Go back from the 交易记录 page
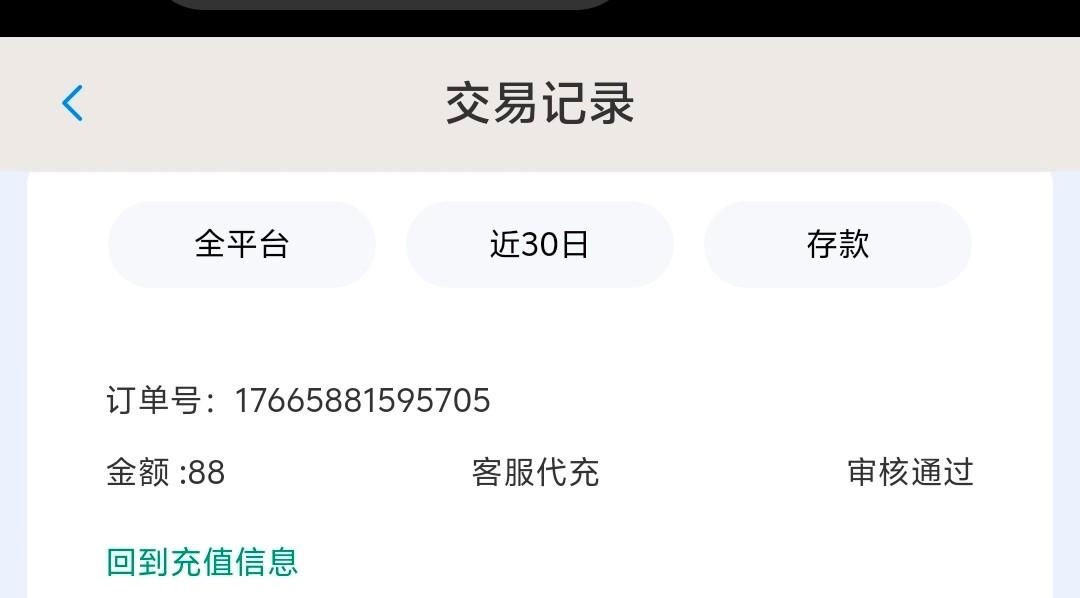 pos(72,103)
